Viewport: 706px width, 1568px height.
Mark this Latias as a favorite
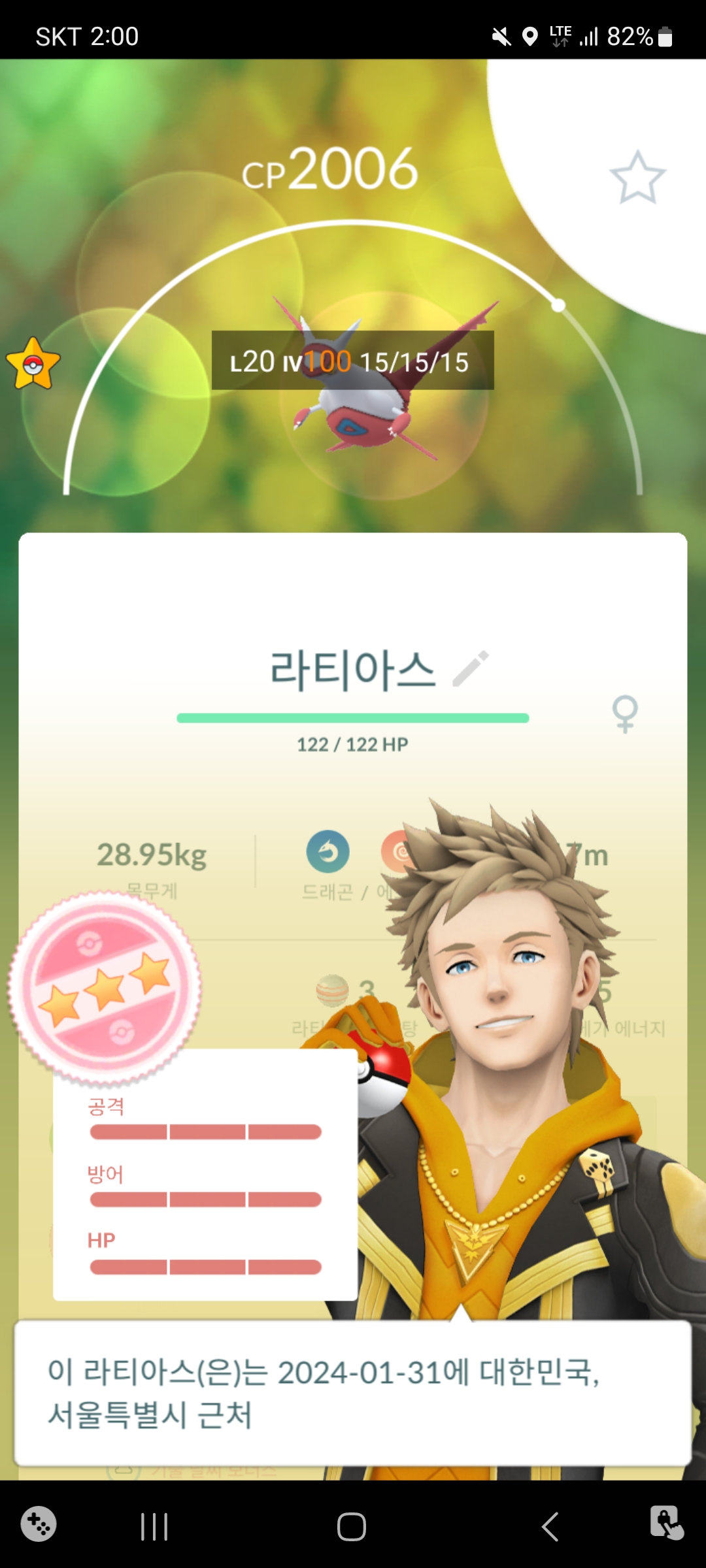[x=637, y=177]
